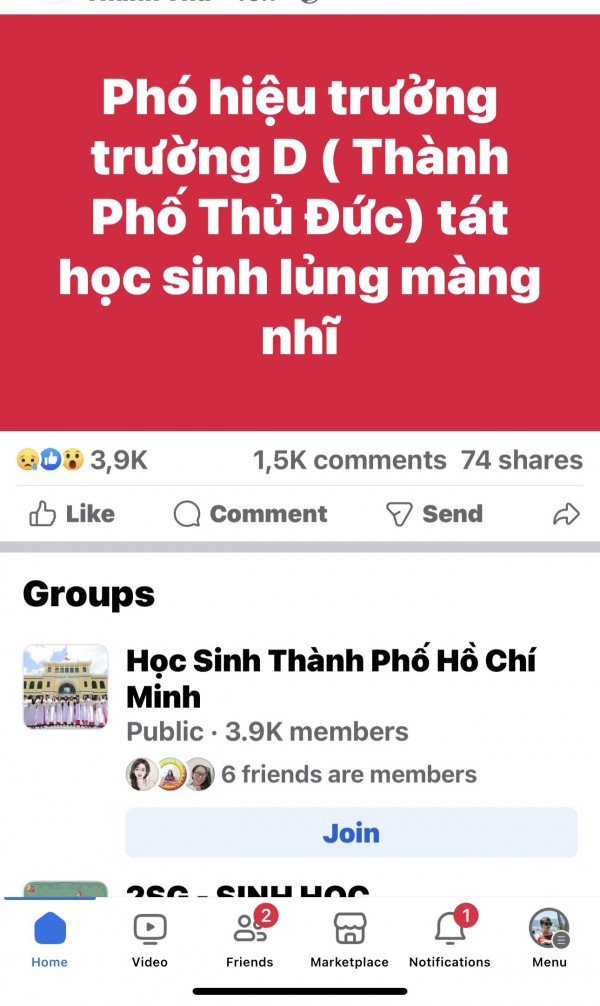
Task: View the 74 shares
Action: coord(521,460)
